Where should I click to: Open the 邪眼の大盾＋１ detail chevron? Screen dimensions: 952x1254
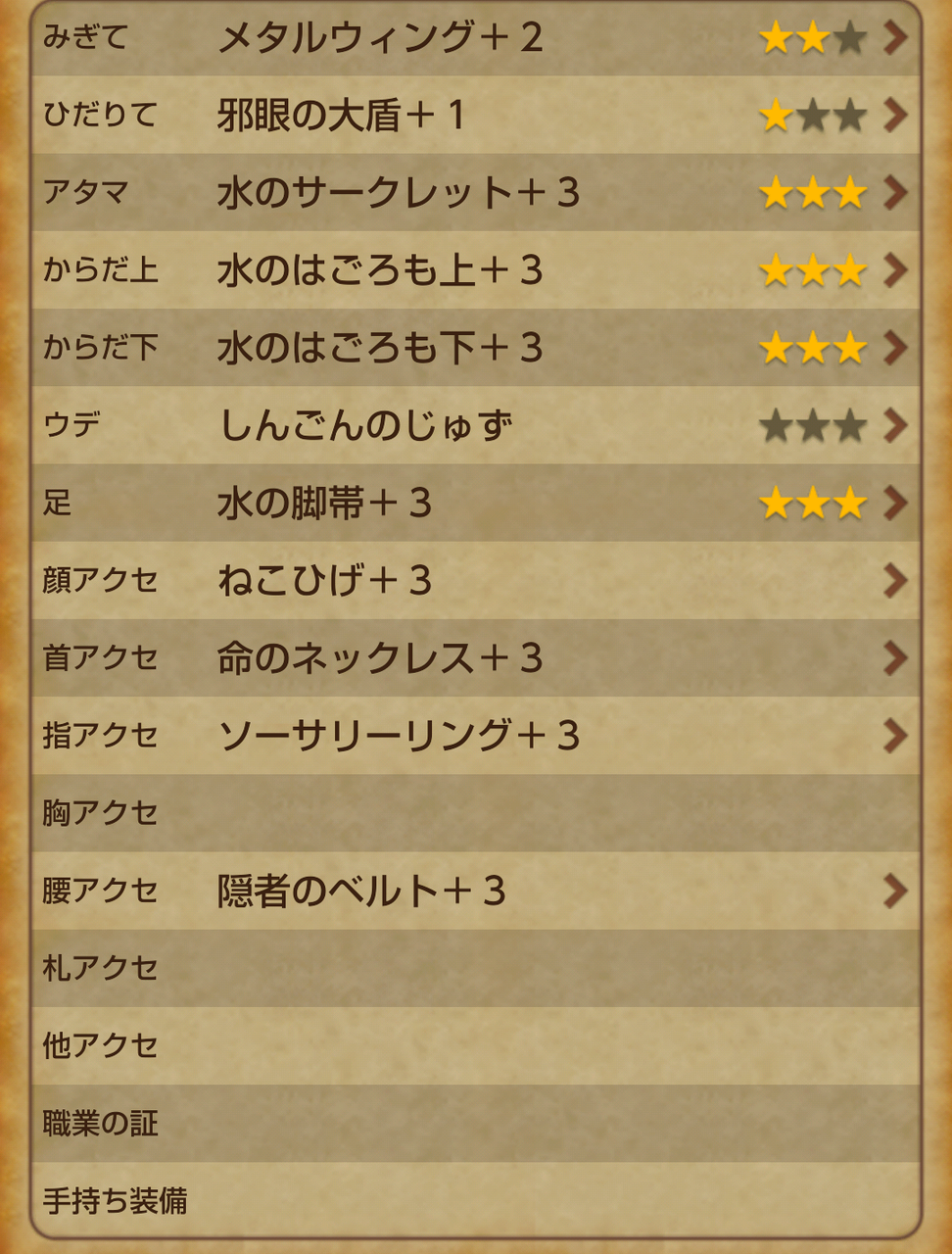[893, 116]
